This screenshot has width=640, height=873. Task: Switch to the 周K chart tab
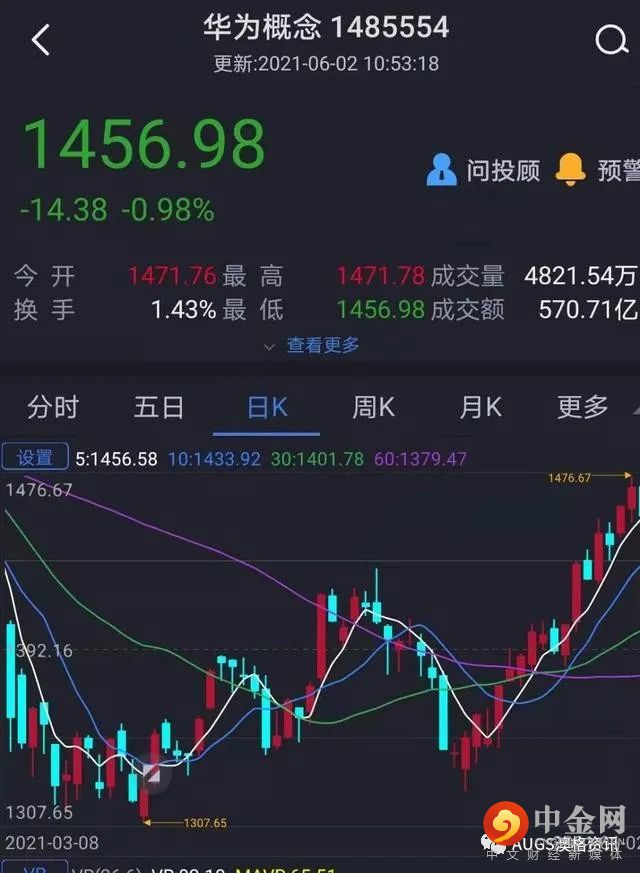[x=373, y=407]
